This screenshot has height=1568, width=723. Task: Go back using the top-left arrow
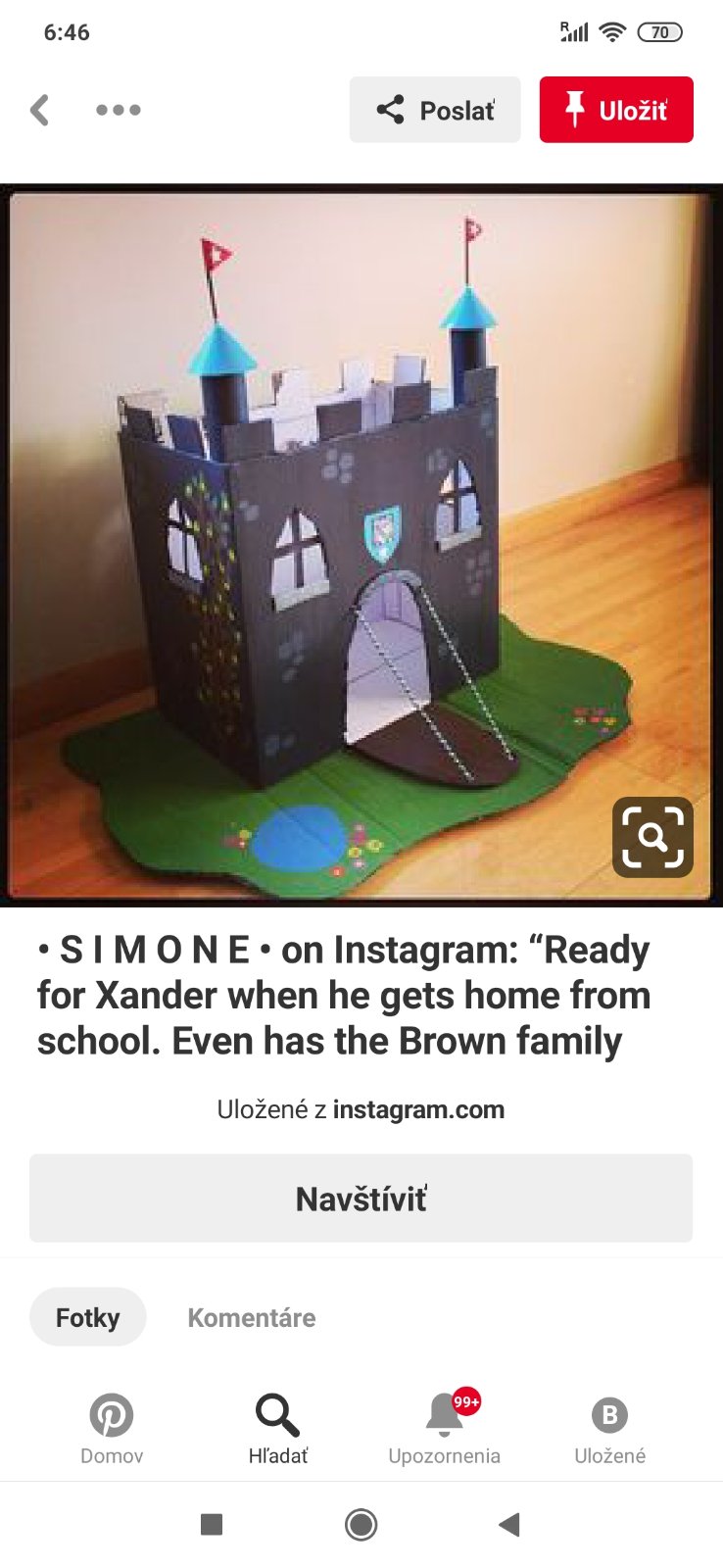point(40,110)
